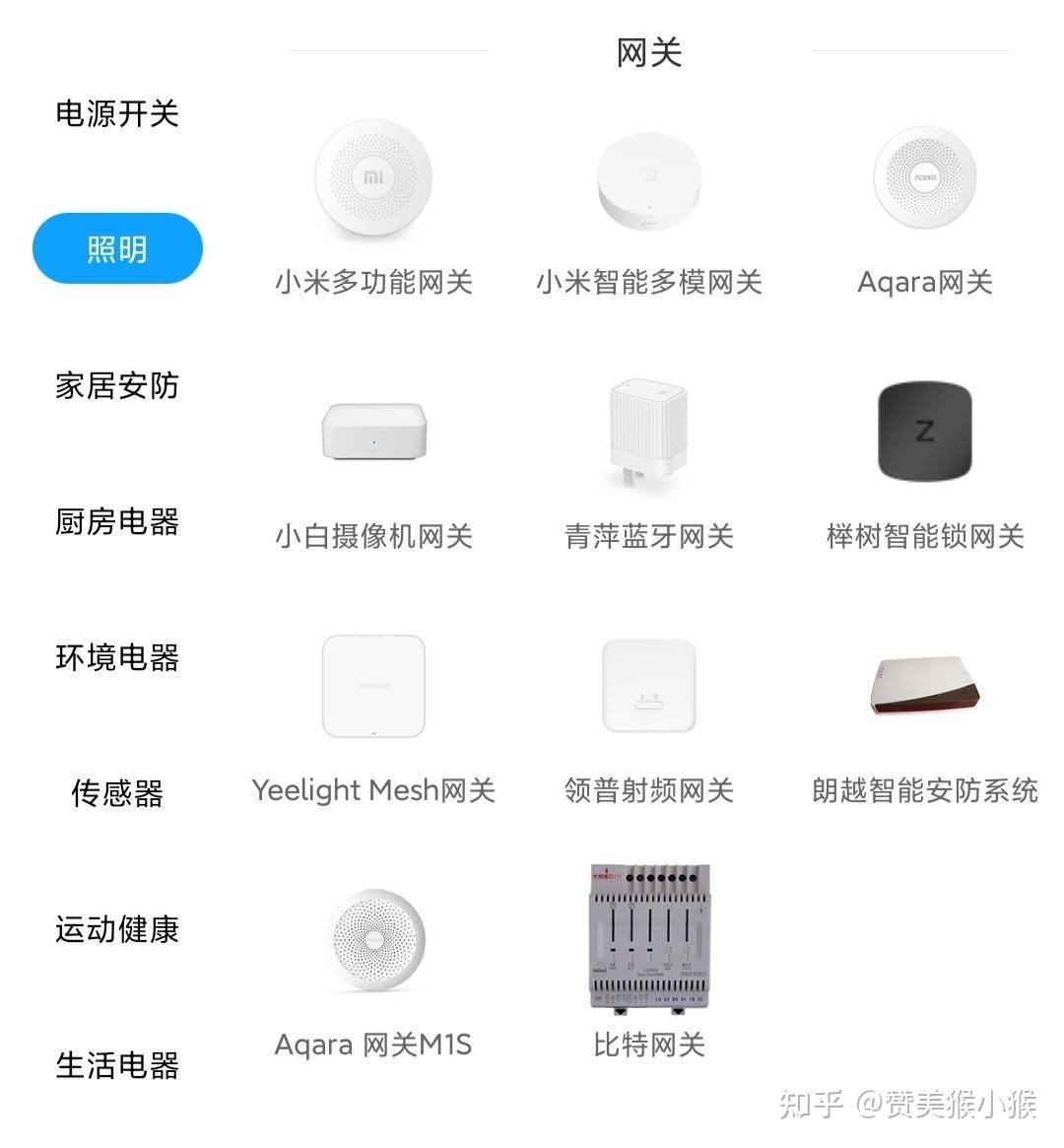Open the Aqara 网关M1S product
1064x1148 pixels.
click(372, 939)
